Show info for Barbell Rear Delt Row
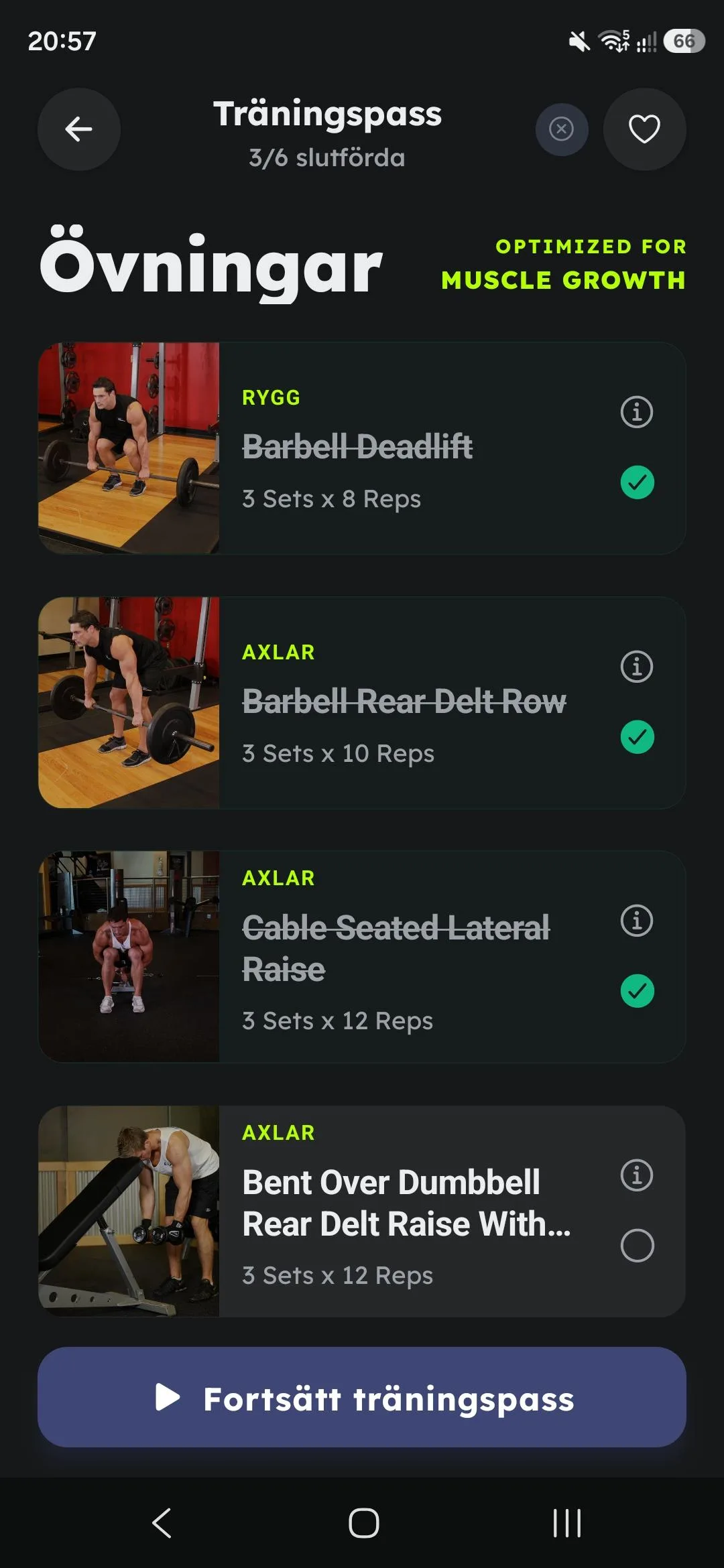The height and width of the screenshot is (1568, 724). 637,666
